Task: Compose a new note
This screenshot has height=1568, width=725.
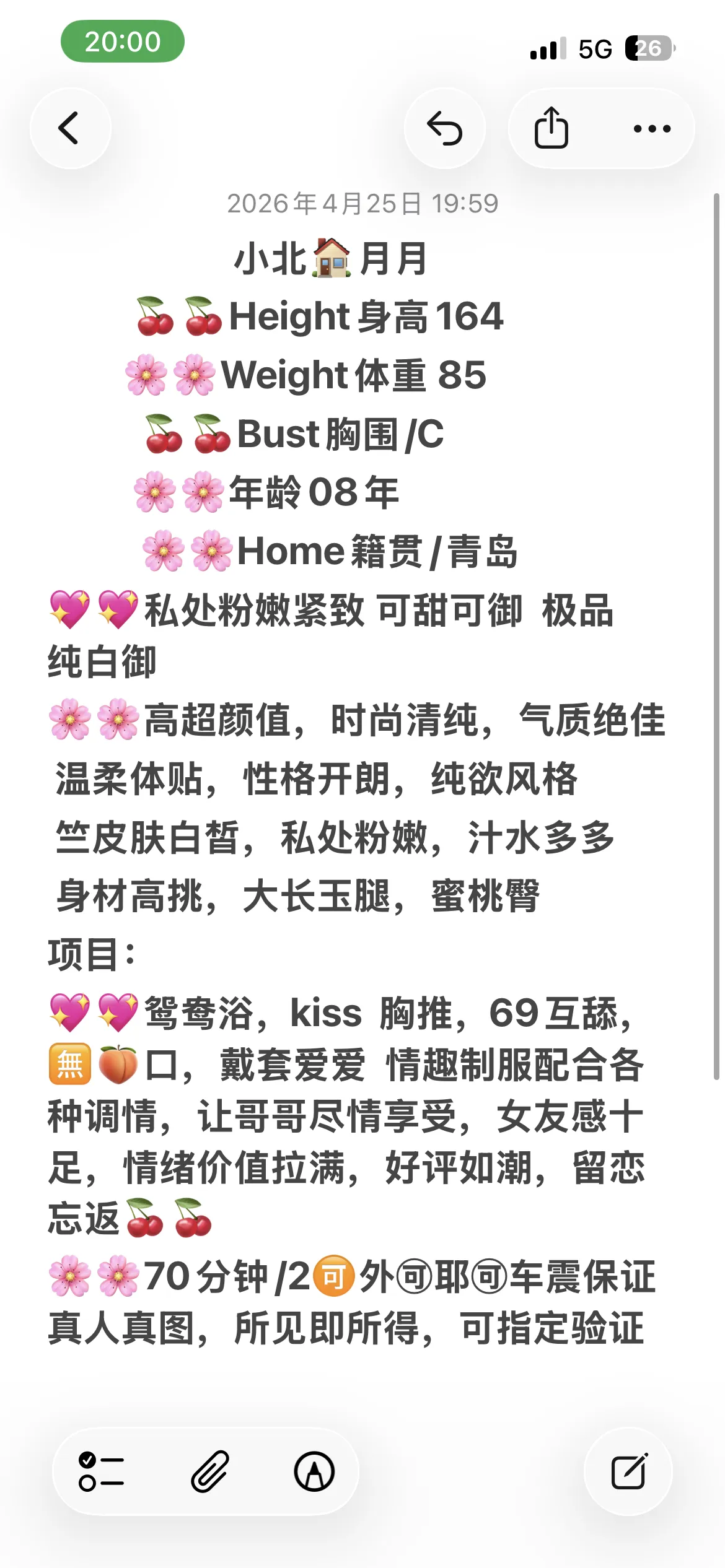Action: 628,1471
